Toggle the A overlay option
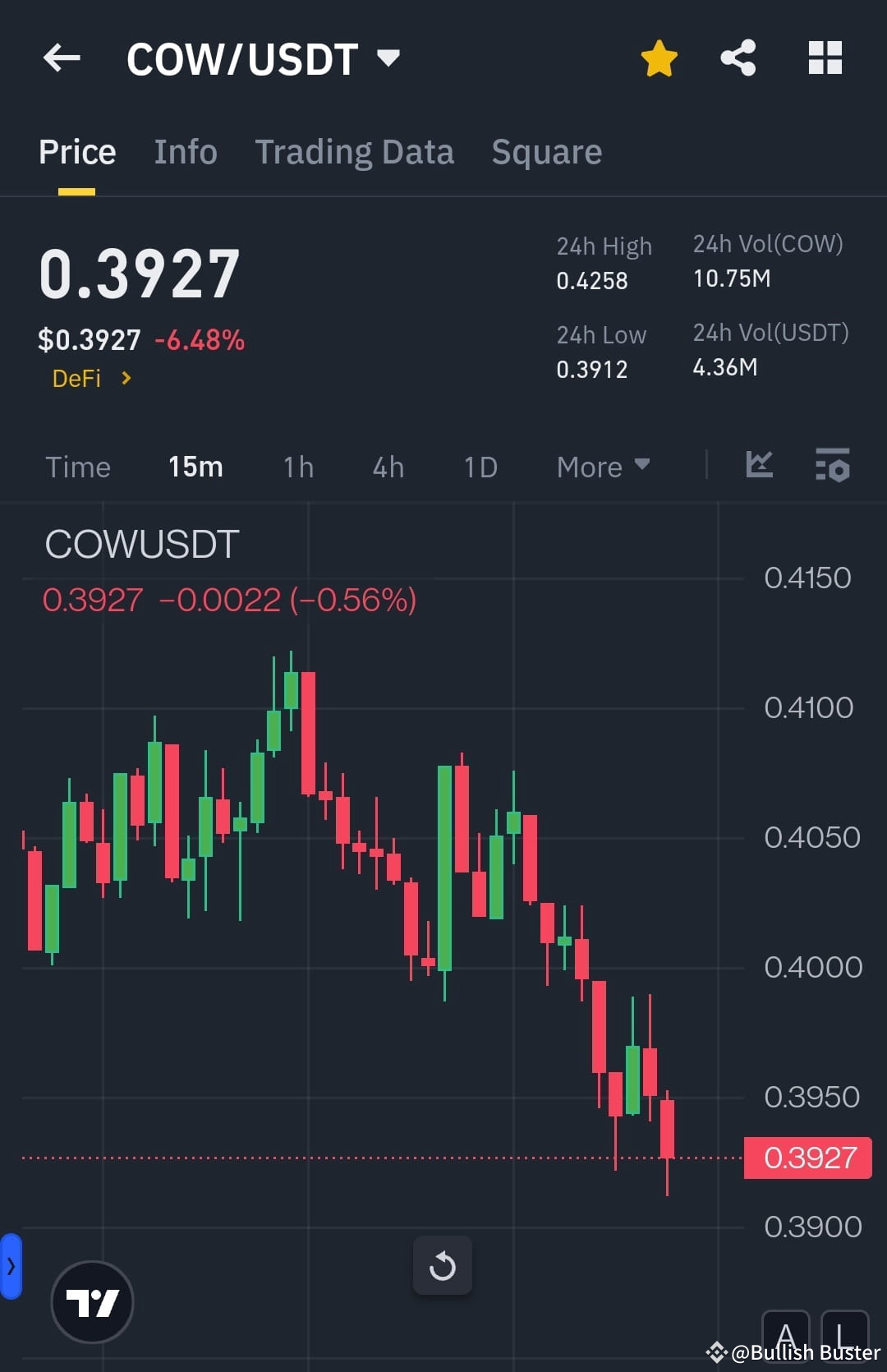The image size is (887, 1372). 786,1337
